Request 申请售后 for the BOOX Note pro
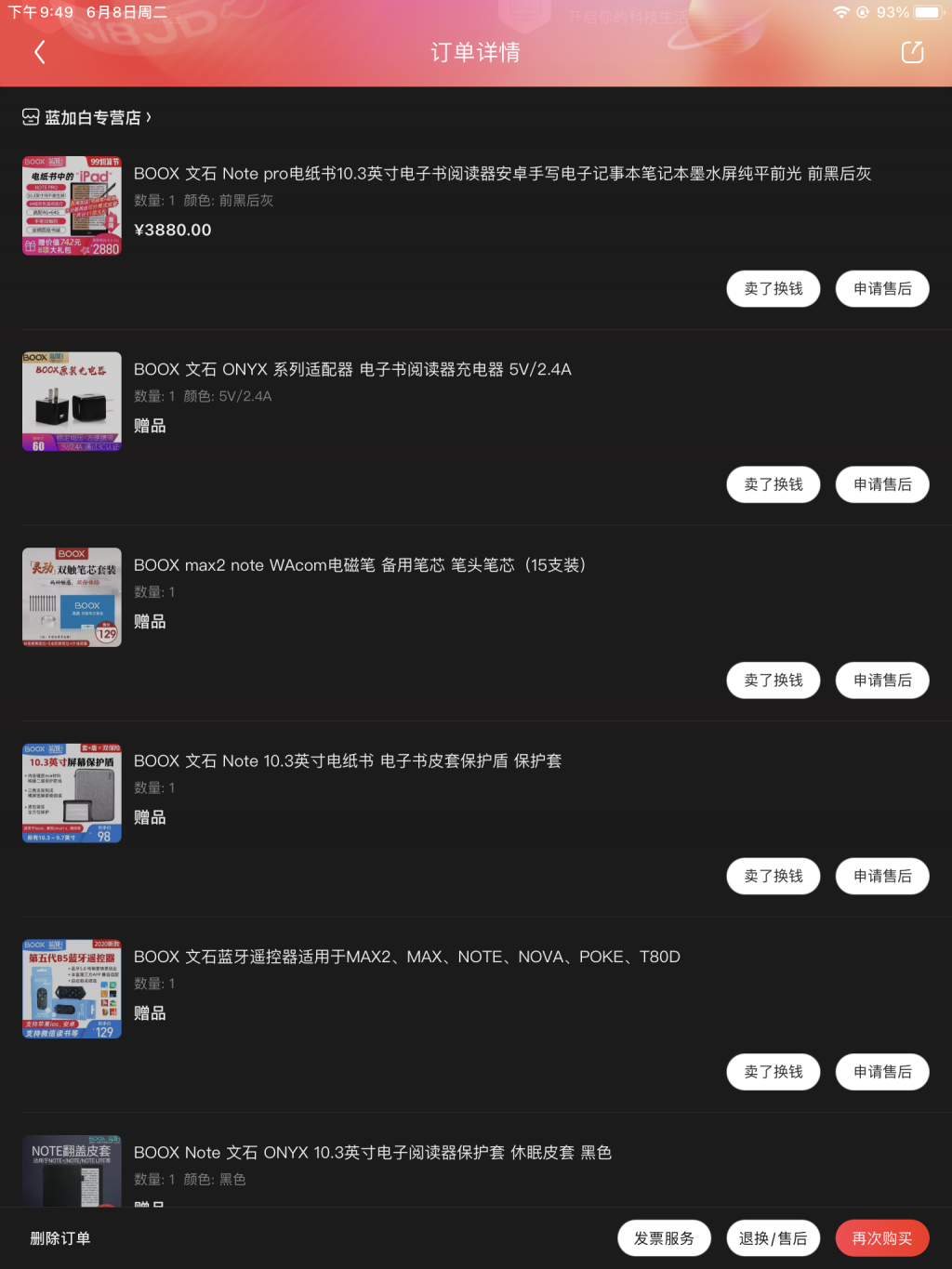The image size is (952, 1269). [882, 289]
